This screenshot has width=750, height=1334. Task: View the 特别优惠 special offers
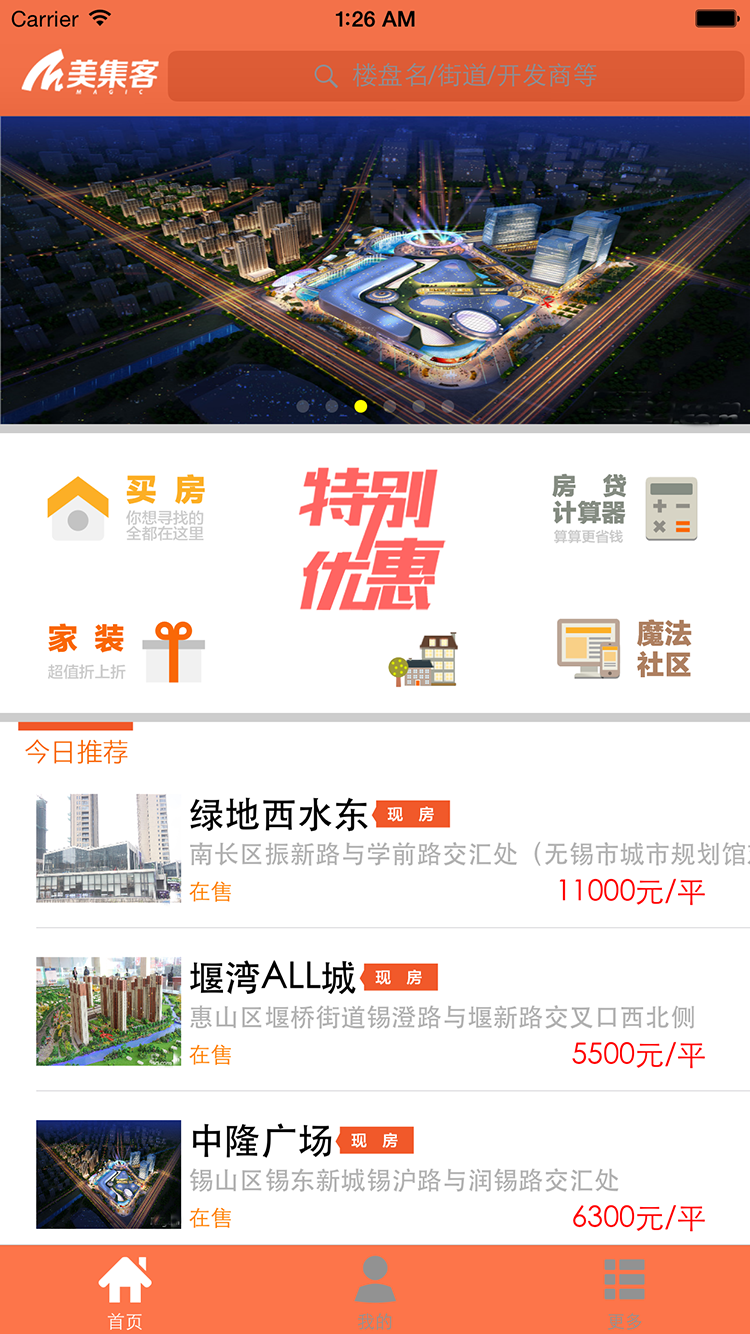[370, 540]
